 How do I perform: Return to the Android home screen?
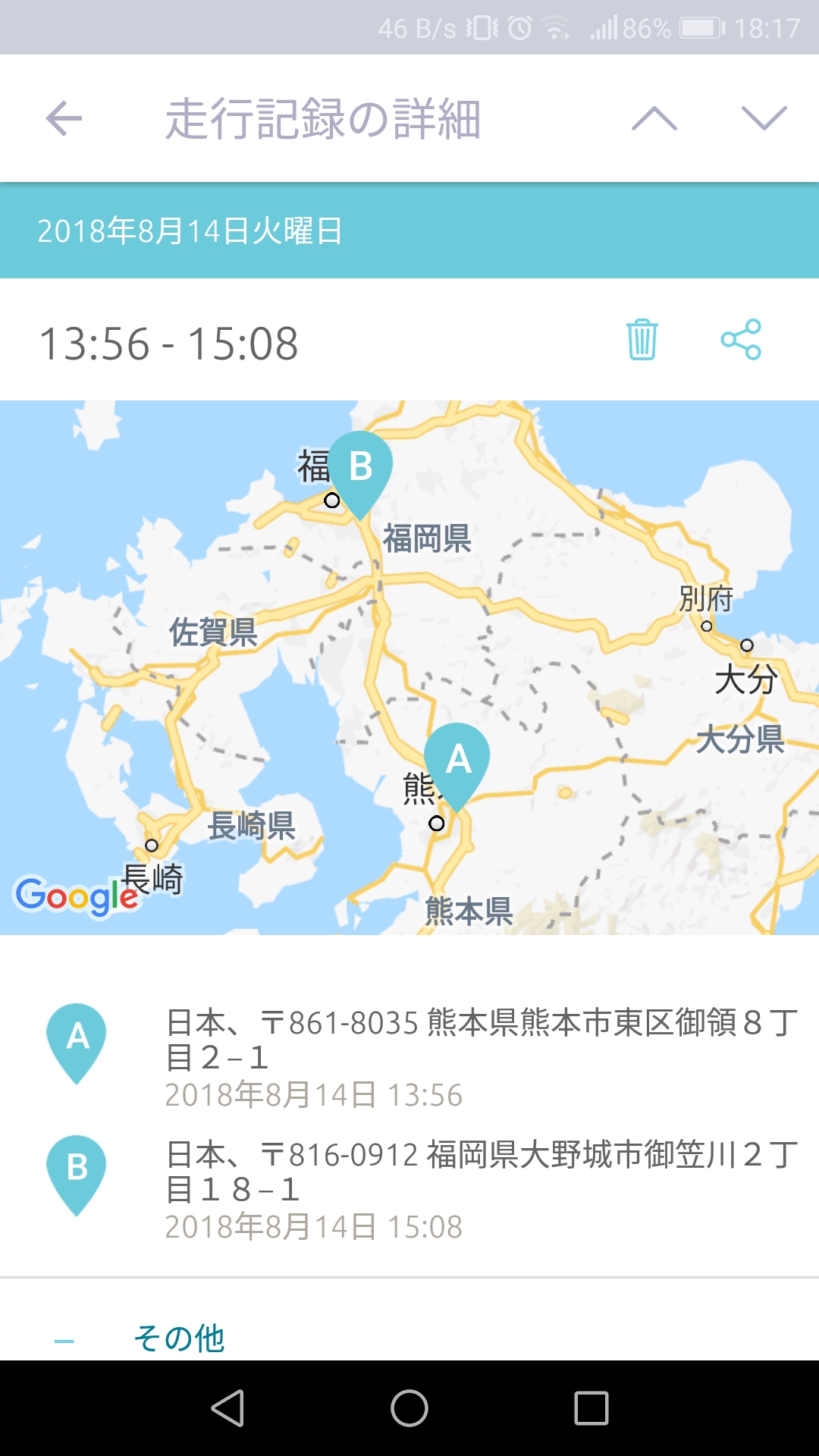pyautogui.click(x=409, y=1408)
